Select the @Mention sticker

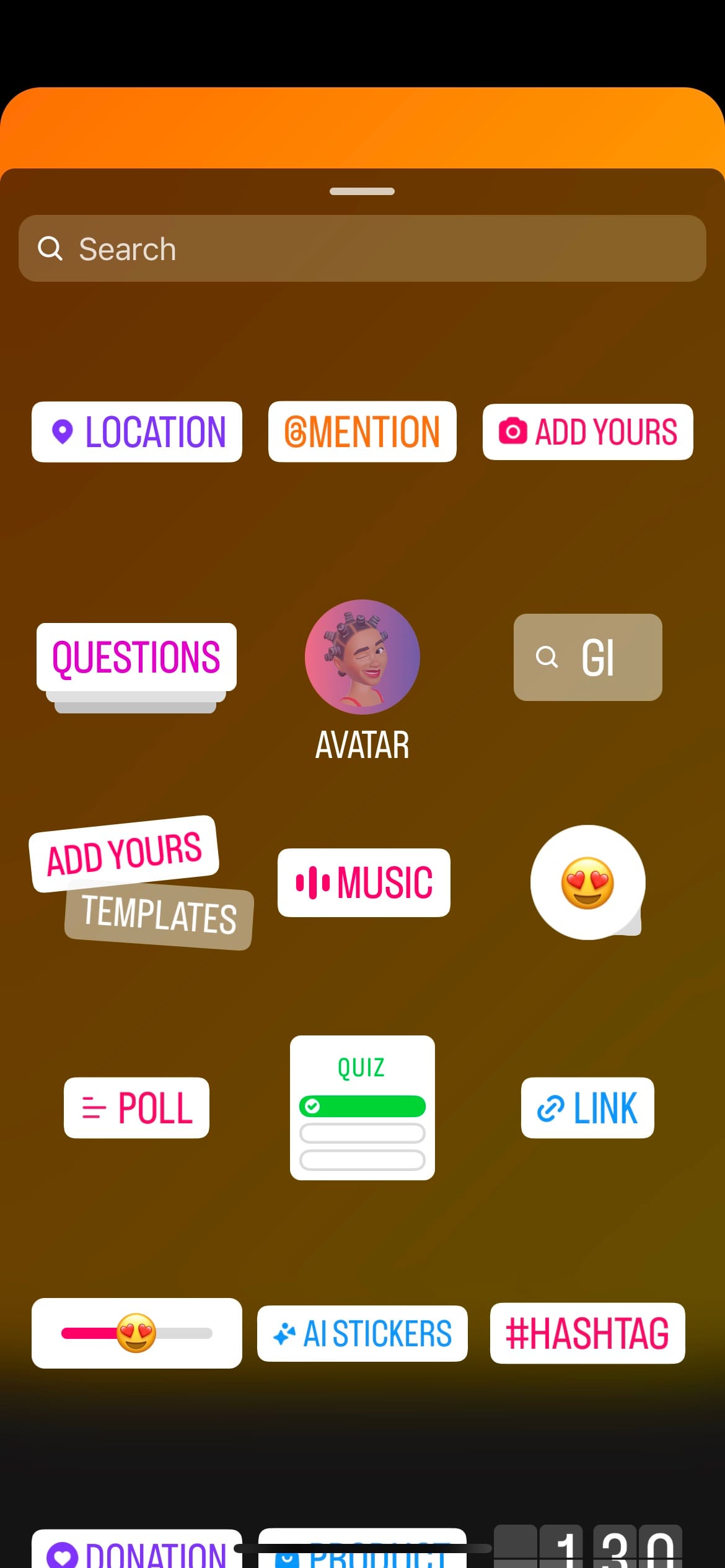(x=362, y=432)
